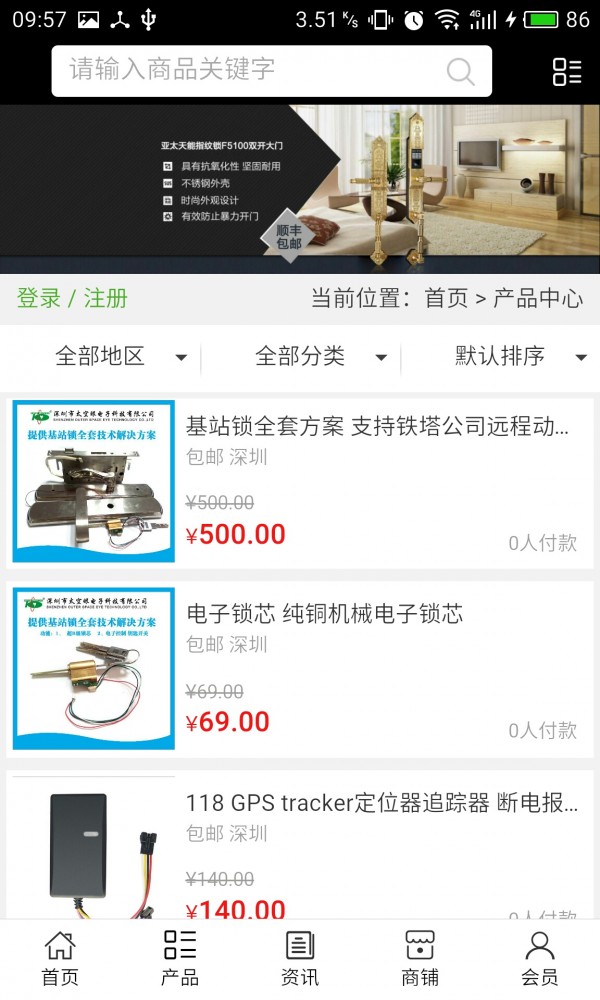
Task: Switch to the 会员 tab
Action: (540, 958)
